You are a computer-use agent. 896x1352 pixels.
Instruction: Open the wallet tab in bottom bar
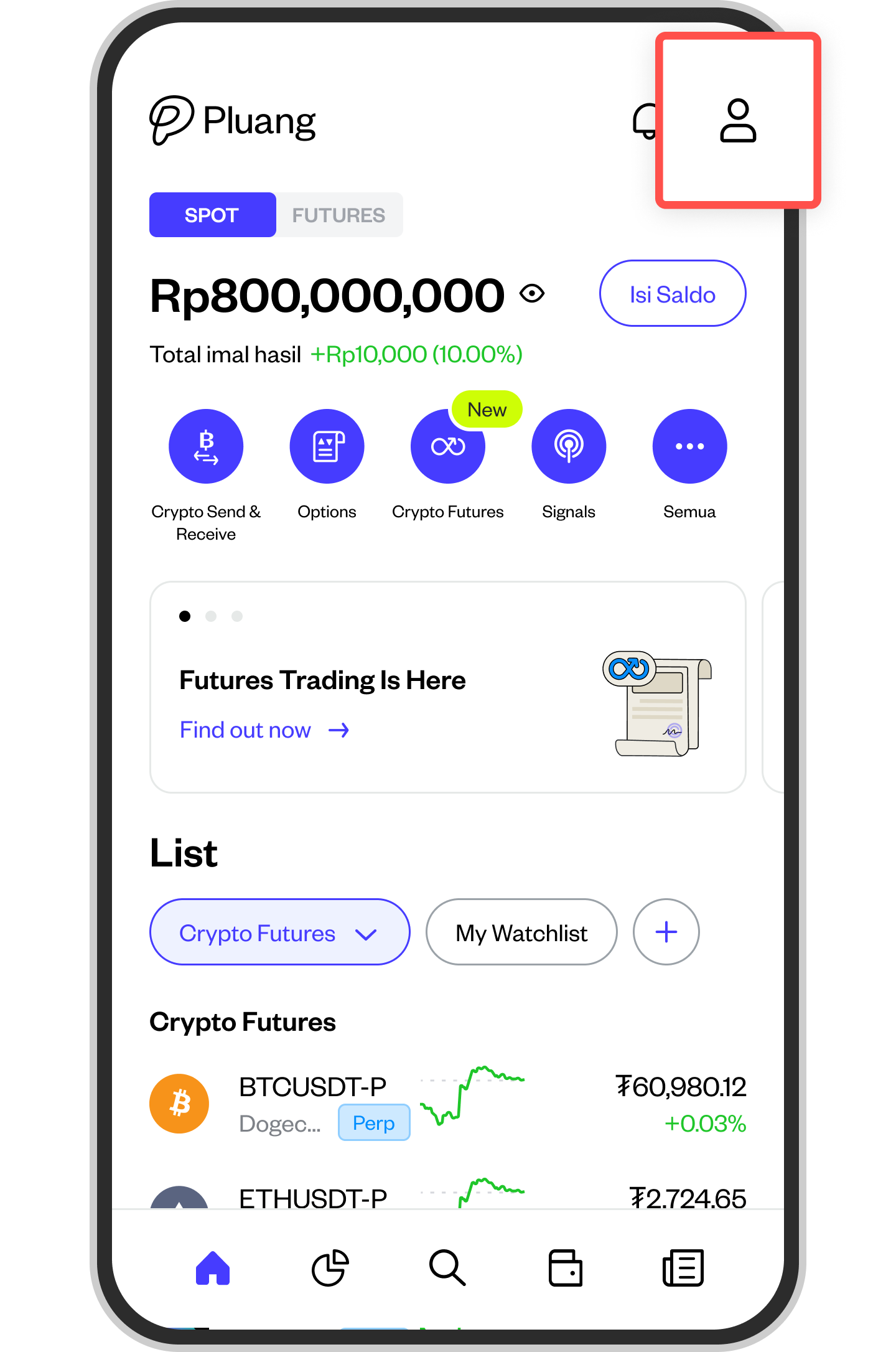click(x=565, y=1268)
